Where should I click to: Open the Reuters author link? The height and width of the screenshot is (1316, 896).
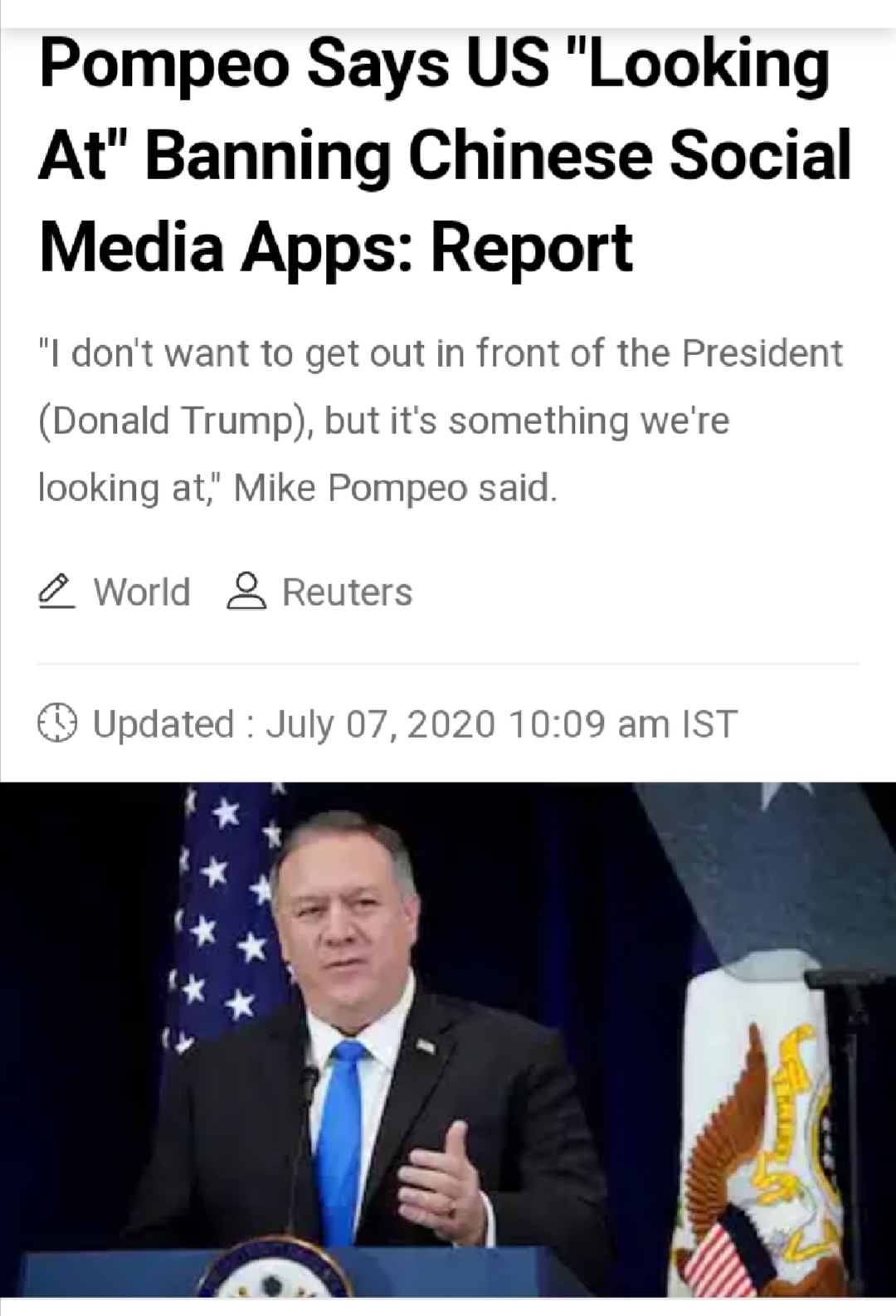point(346,592)
